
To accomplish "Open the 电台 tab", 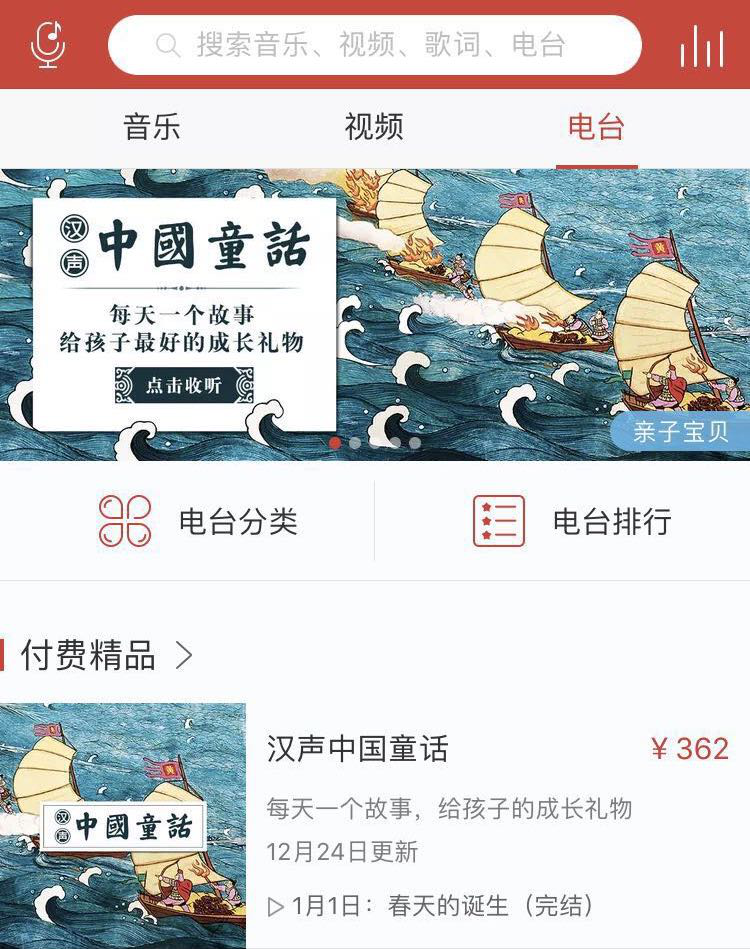I will (x=596, y=126).
